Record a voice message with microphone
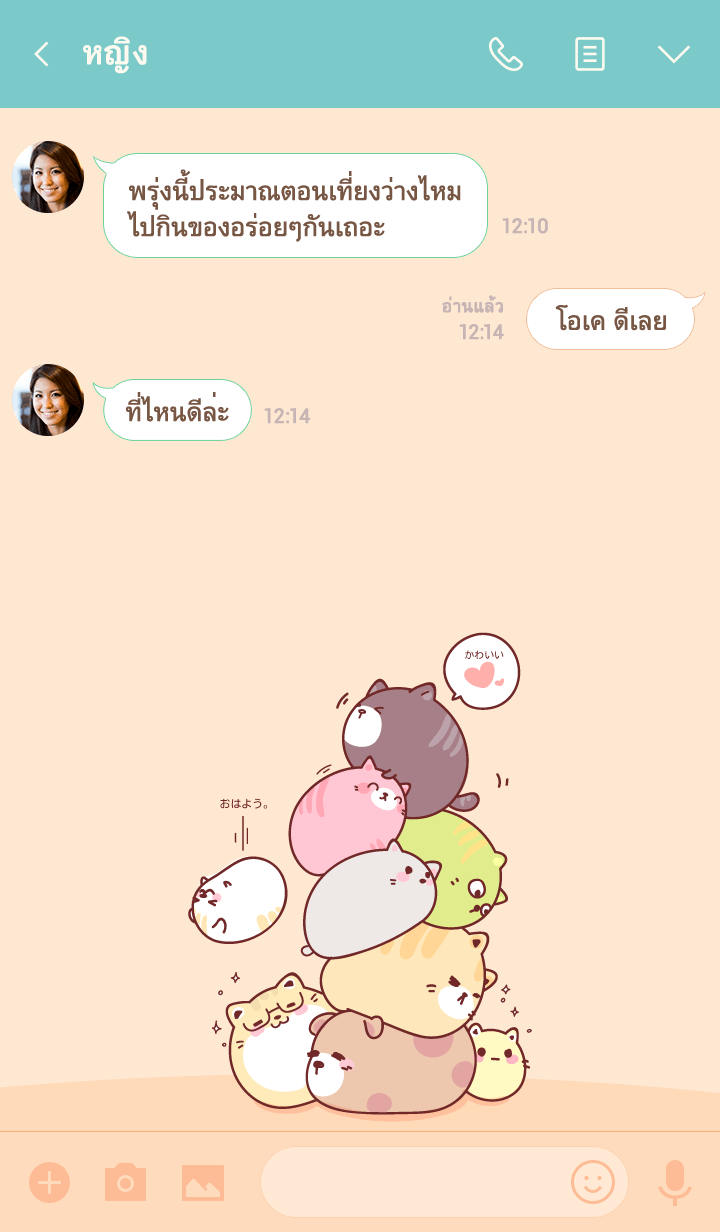 [x=674, y=1182]
